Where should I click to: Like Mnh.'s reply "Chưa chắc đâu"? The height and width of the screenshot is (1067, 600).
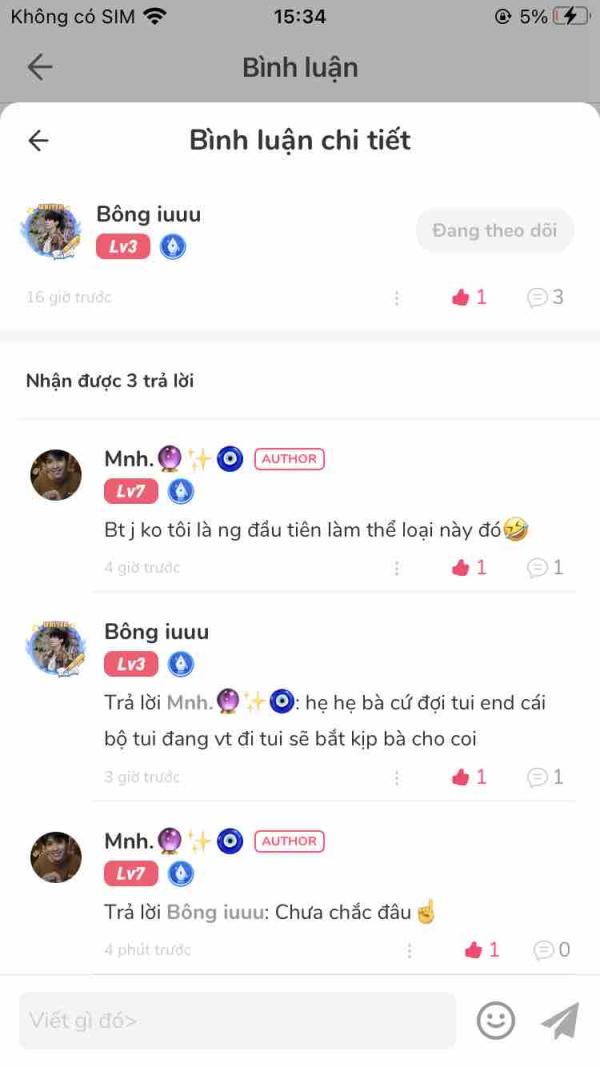(474, 950)
